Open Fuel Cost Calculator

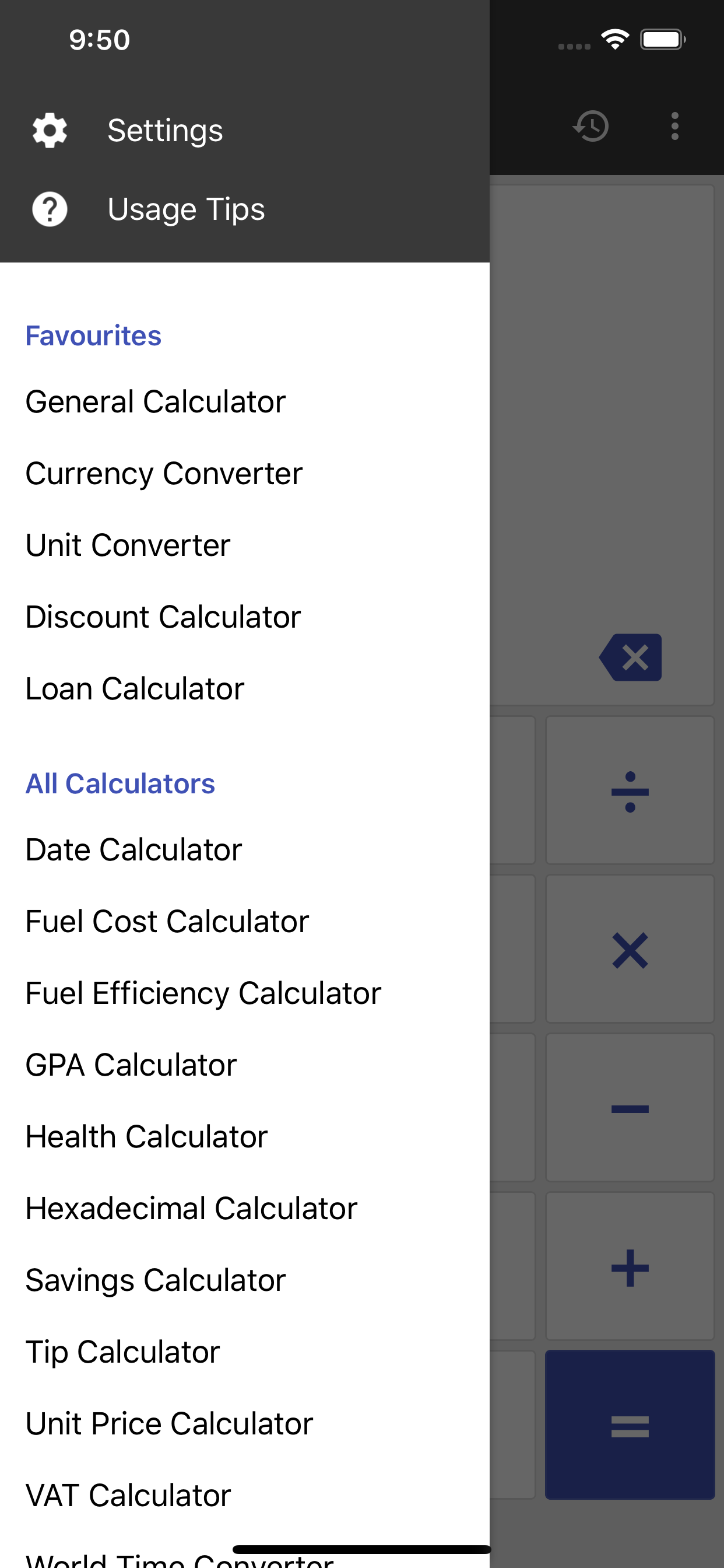coord(167,922)
